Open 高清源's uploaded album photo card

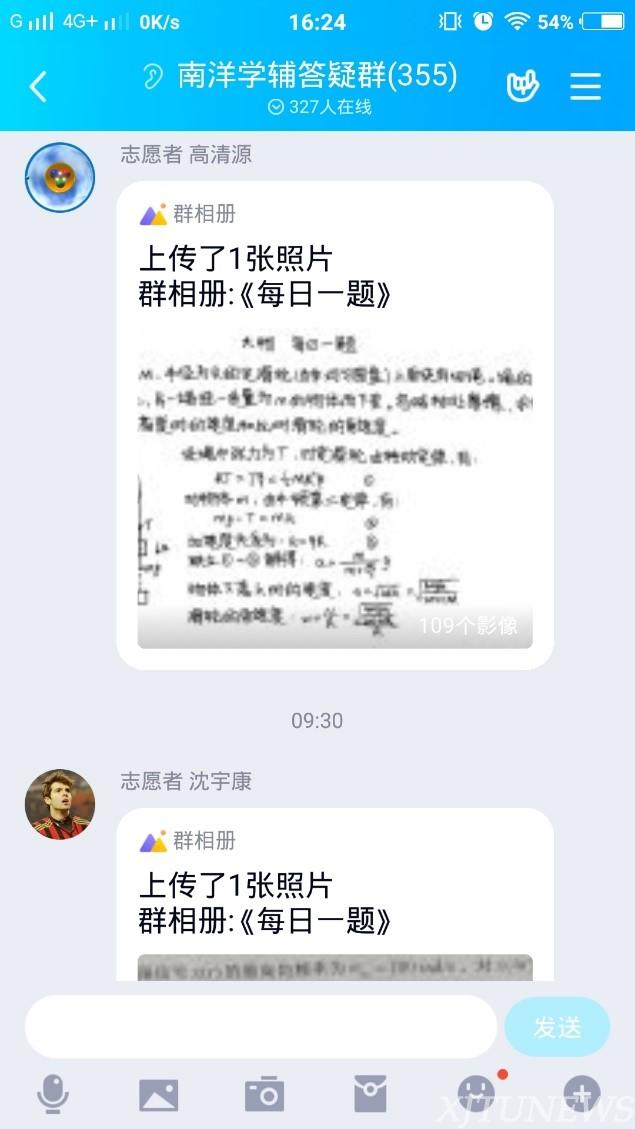coord(335,425)
